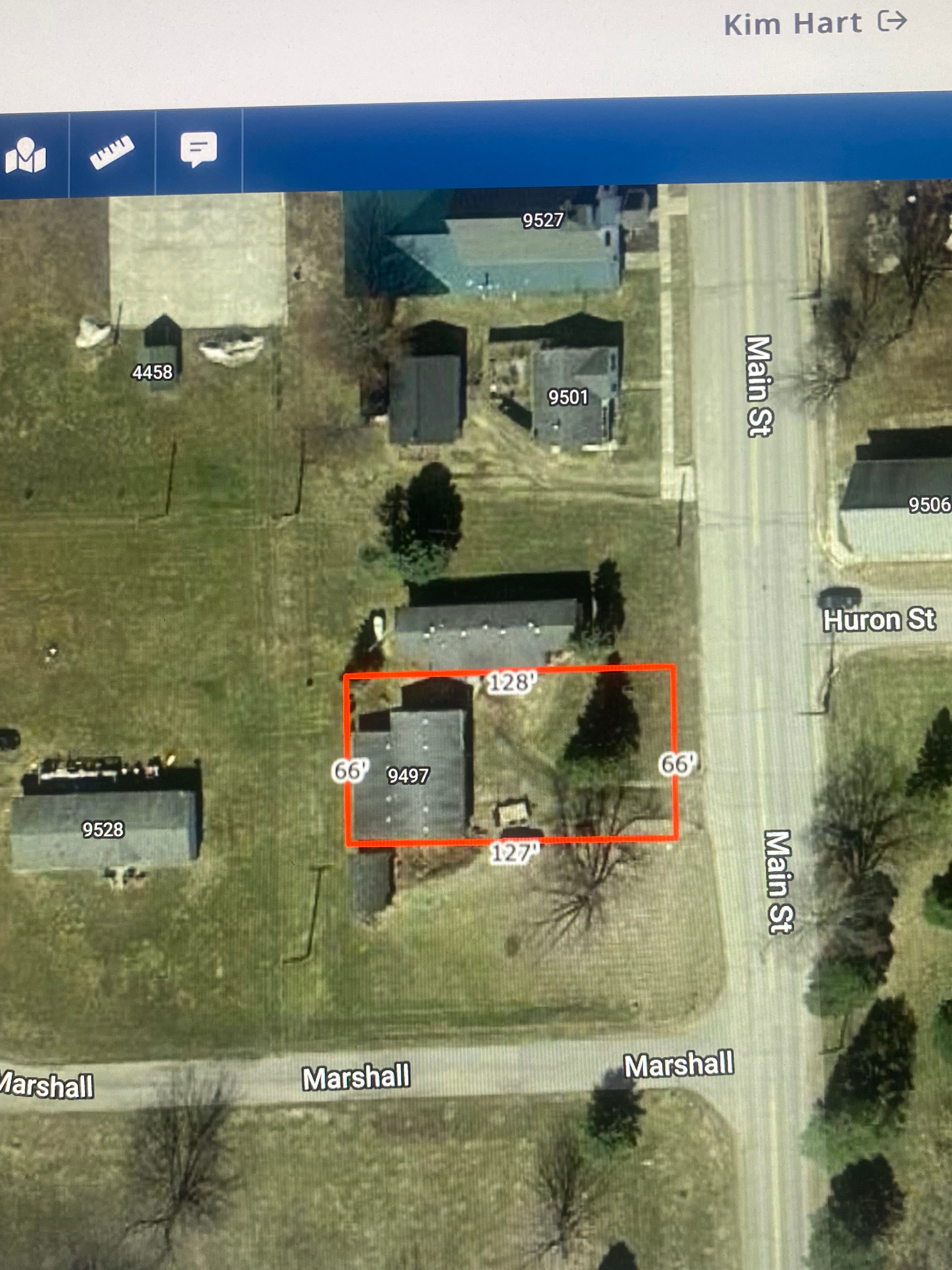Log out via arrow beside Kim Hart
The height and width of the screenshot is (1270, 952).
tap(892, 22)
